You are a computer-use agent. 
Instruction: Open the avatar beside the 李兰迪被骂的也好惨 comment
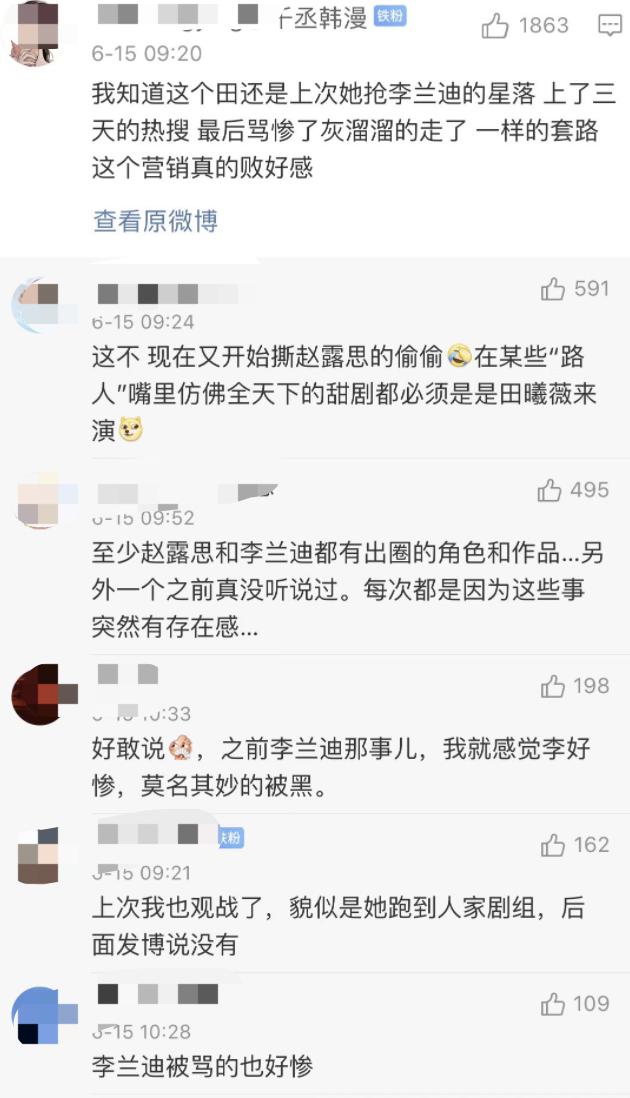coord(40,1013)
